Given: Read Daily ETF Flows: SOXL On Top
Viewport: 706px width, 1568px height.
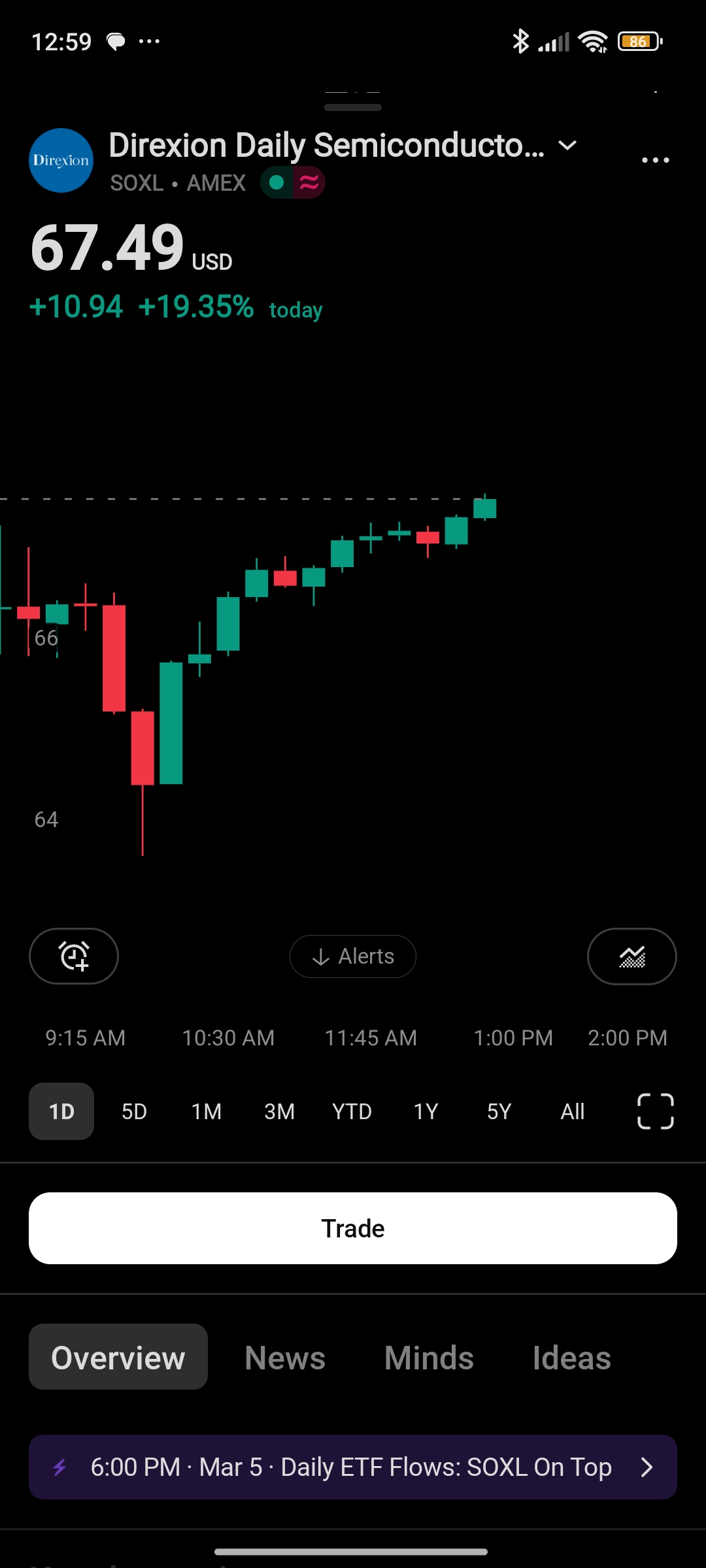Looking at the screenshot, I should click(x=353, y=1467).
